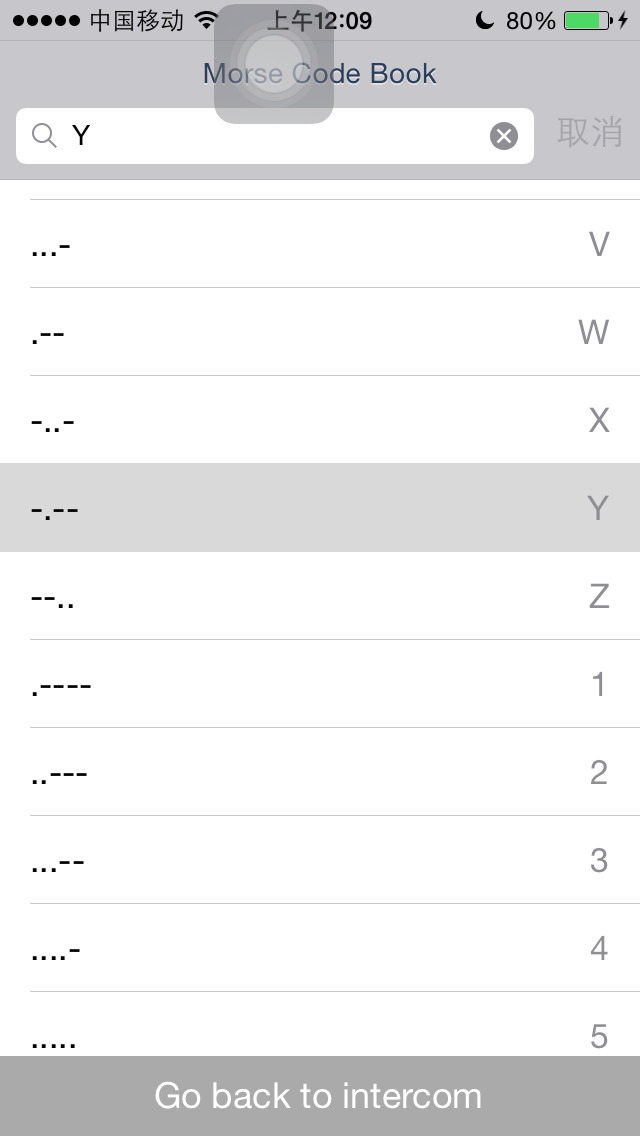
Task: Tap the AssistiveTouch floating button
Action: point(274,64)
